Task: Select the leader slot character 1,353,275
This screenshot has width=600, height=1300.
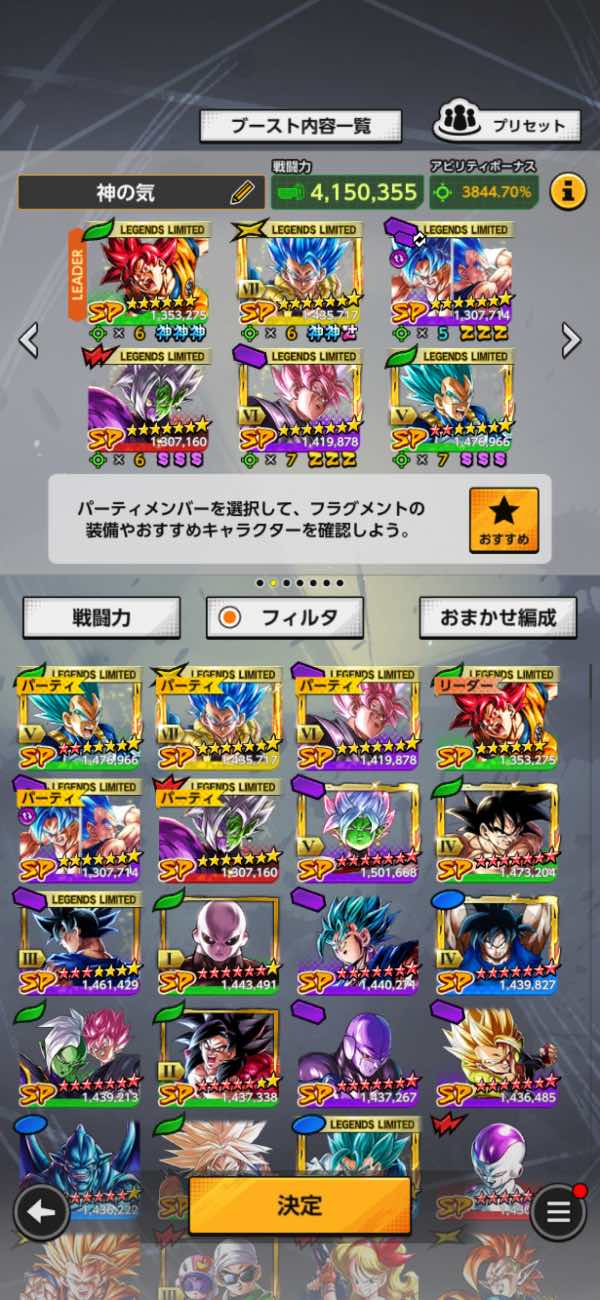Action: (x=150, y=276)
